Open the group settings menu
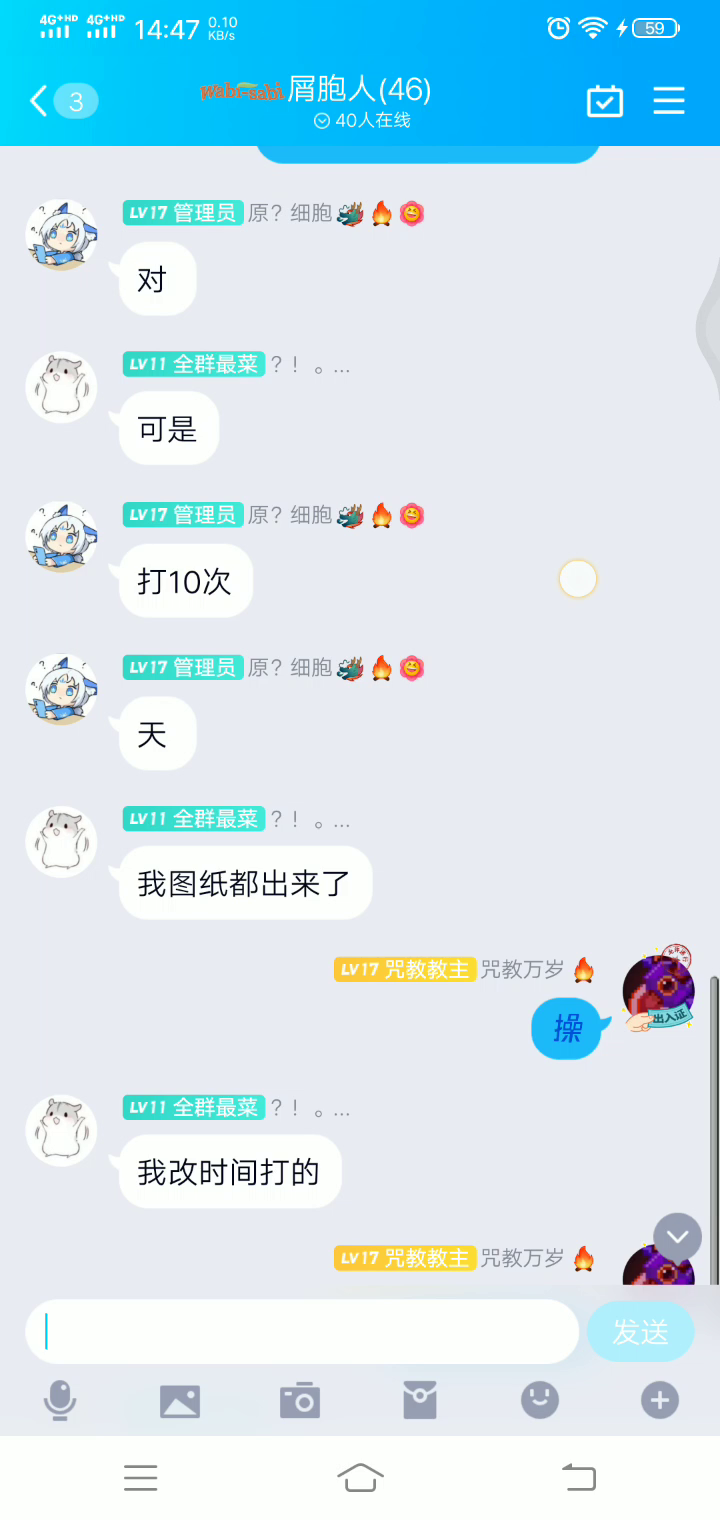 click(x=668, y=101)
